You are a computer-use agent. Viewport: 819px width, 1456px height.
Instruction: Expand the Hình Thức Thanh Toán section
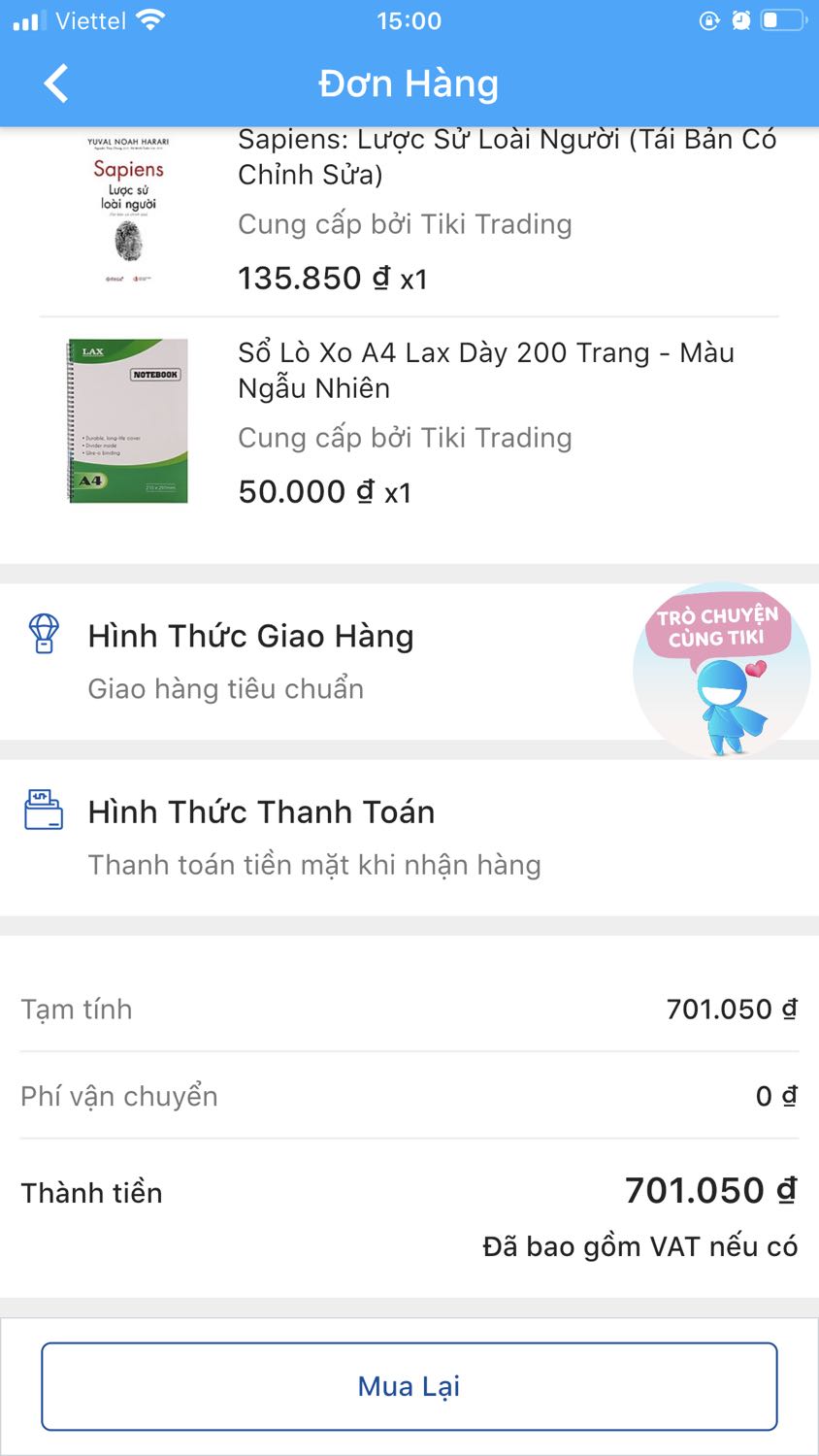point(260,811)
